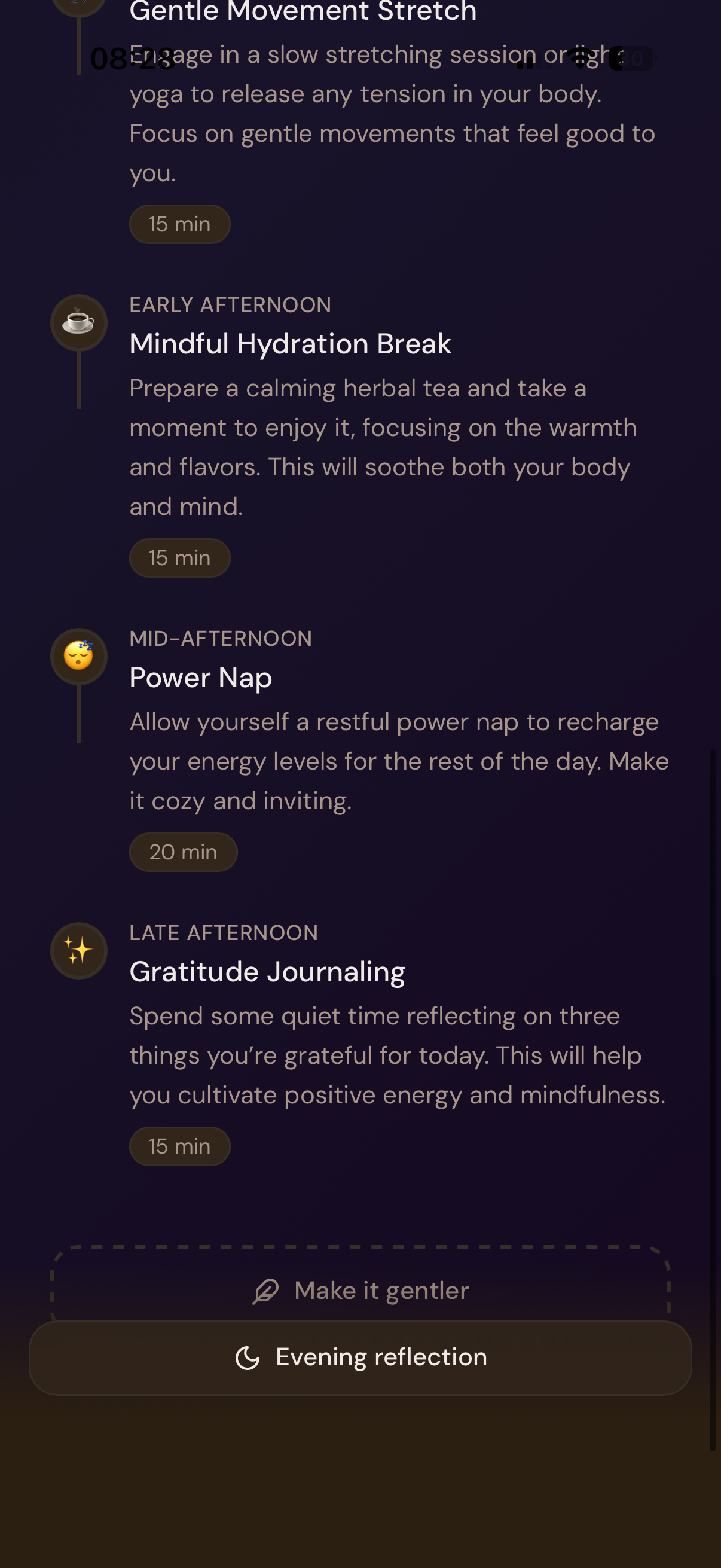Screen dimensions: 721x1568
Task: Select the 20 min badge under Power Nap
Action: pos(183,852)
